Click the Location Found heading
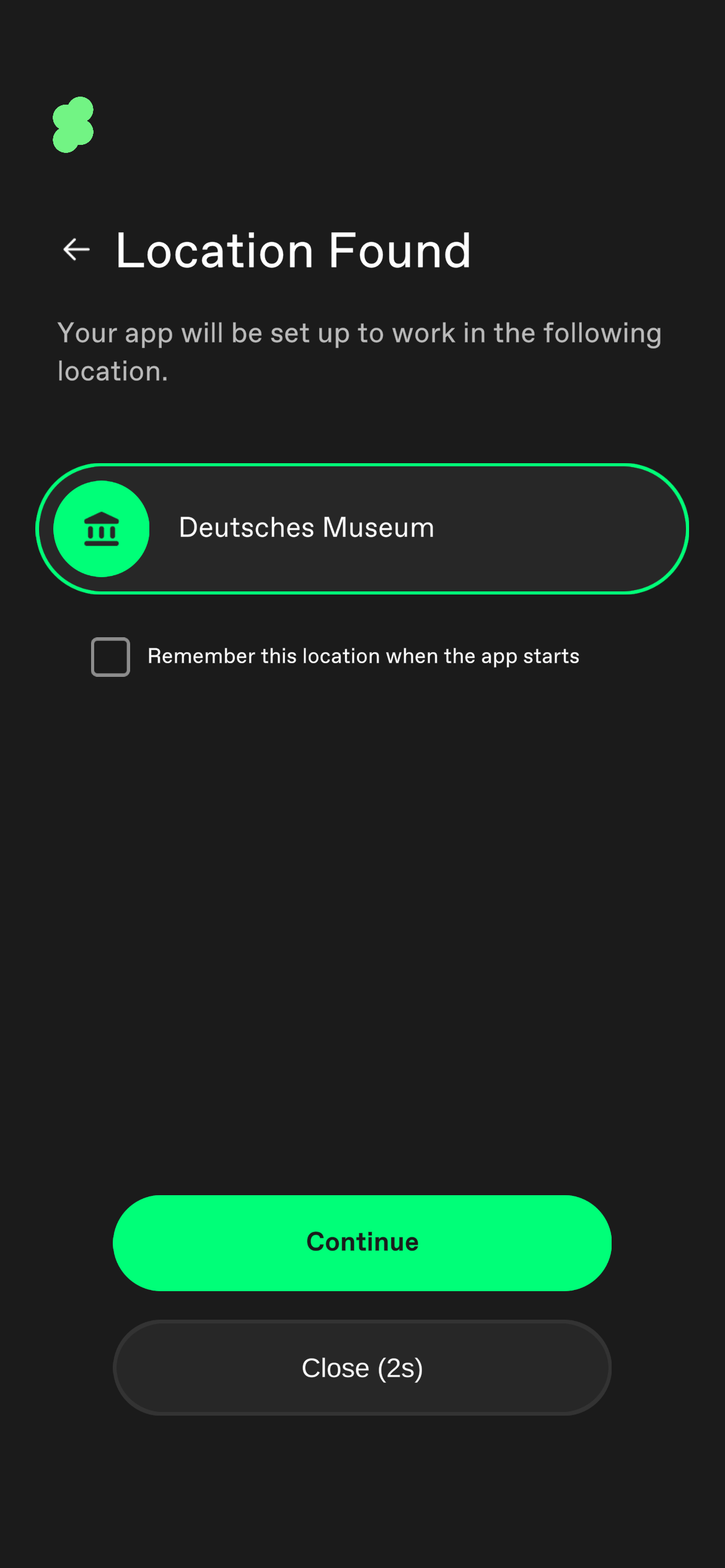 (292, 250)
